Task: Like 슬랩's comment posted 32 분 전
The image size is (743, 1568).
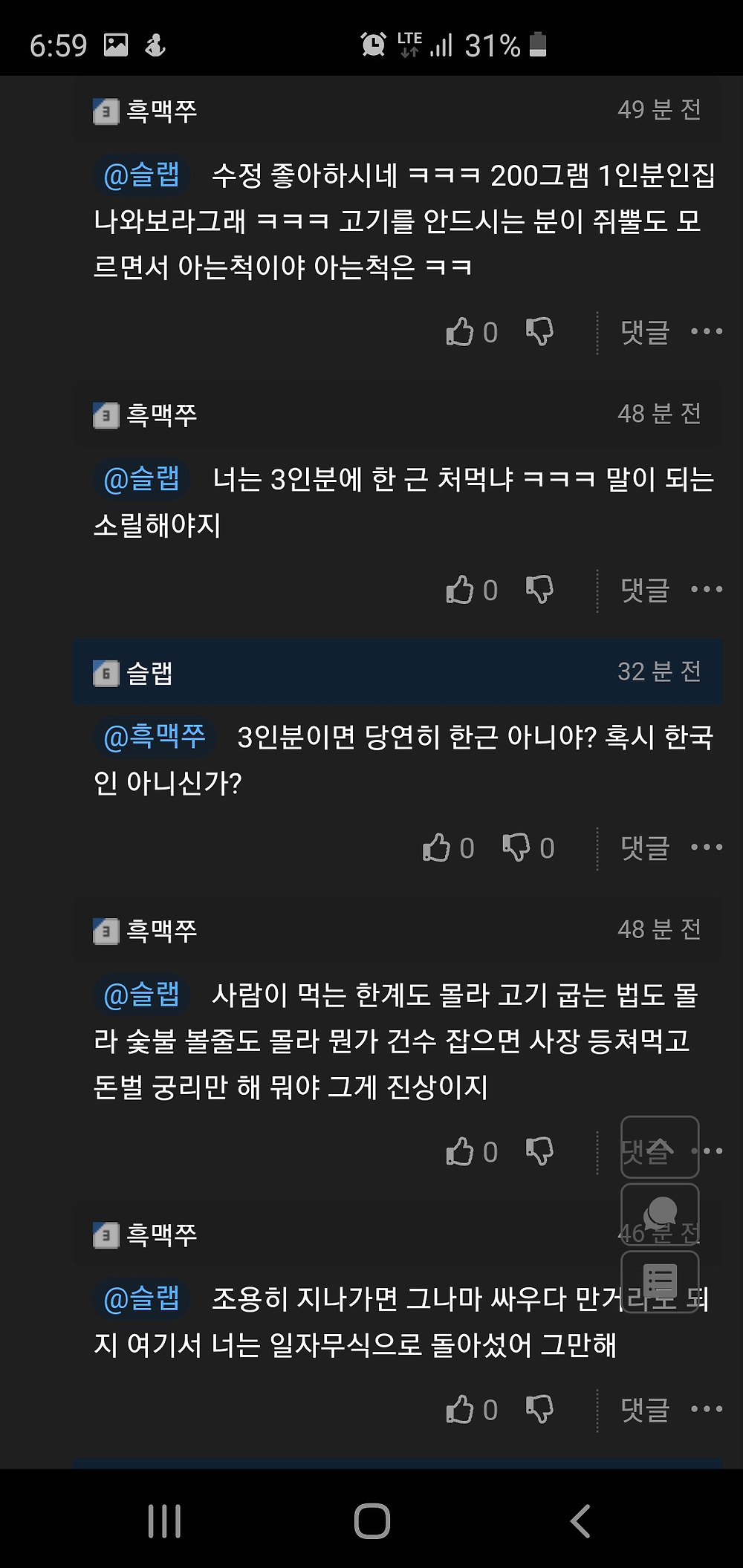Action: coord(448,848)
